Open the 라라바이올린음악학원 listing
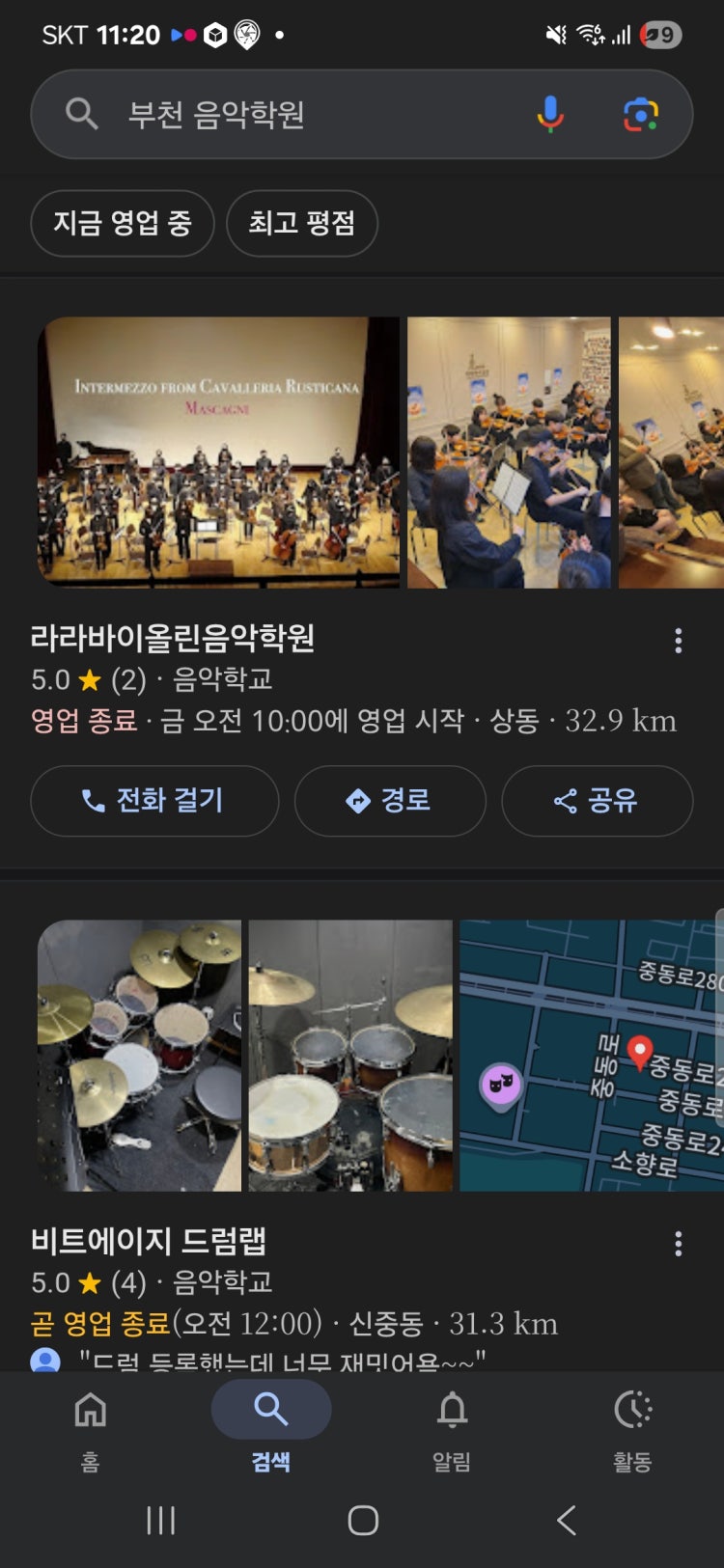This screenshot has width=724, height=1568. click(x=174, y=638)
